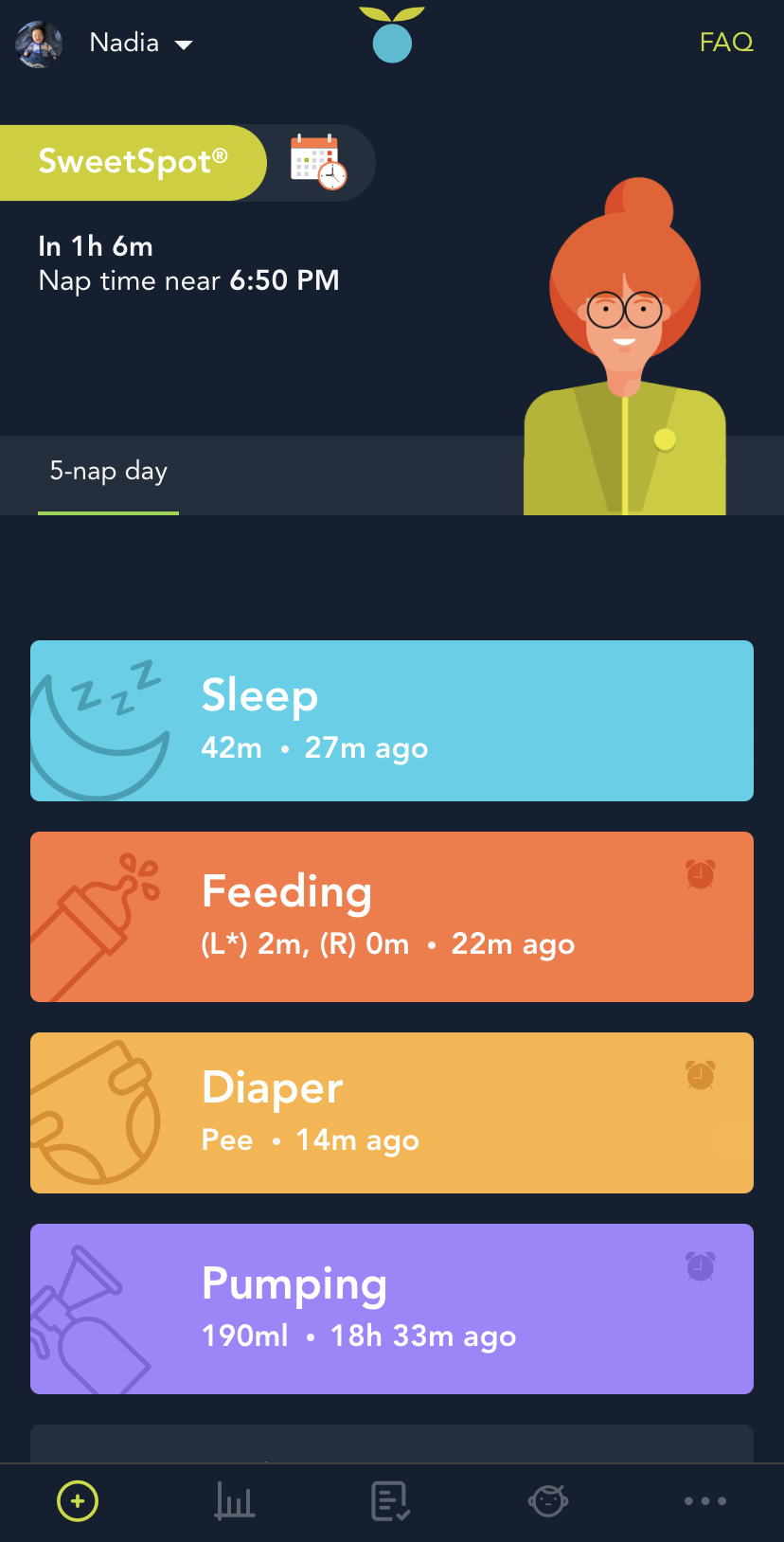Open the Pumping tracking card
This screenshot has height=1542, width=784.
pyautogui.click(x=392, y=1309)
